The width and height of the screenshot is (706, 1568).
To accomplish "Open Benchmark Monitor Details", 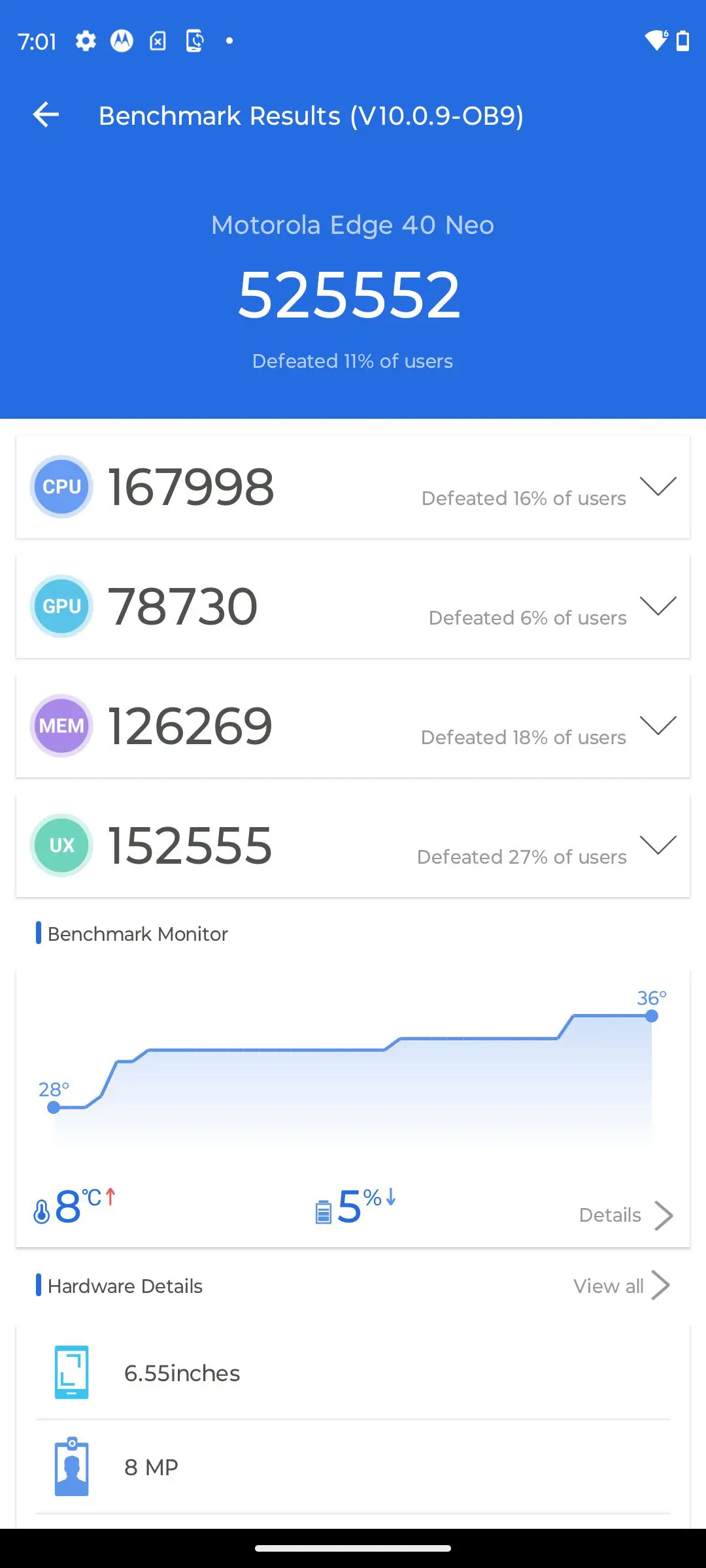I will point(626,1215).
